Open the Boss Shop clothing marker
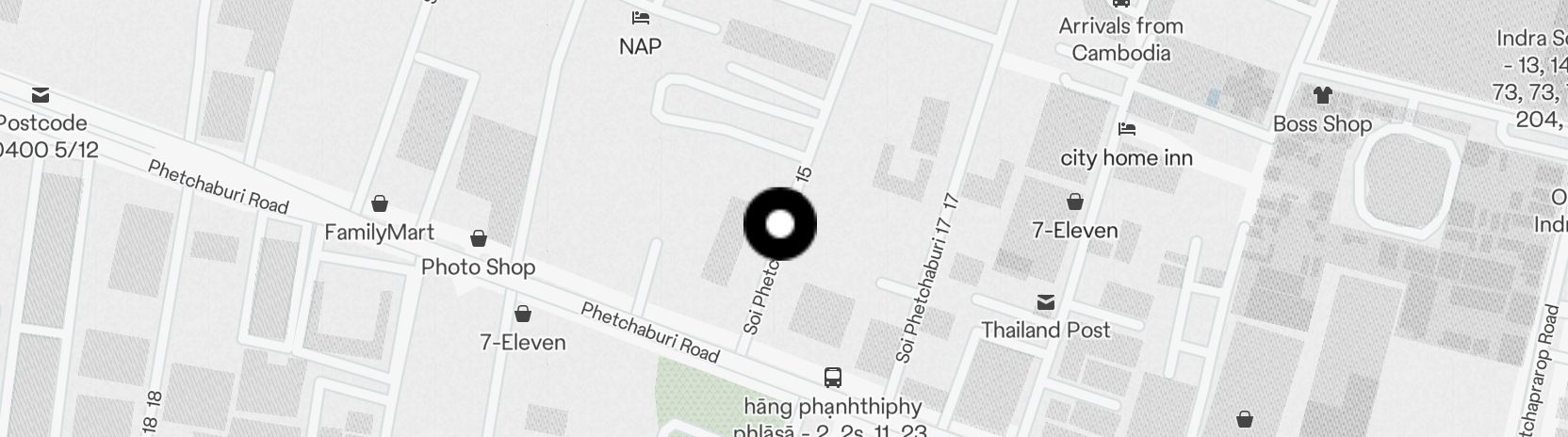The height and width of the screenshot is (437, 1568). coord(1322,95)
